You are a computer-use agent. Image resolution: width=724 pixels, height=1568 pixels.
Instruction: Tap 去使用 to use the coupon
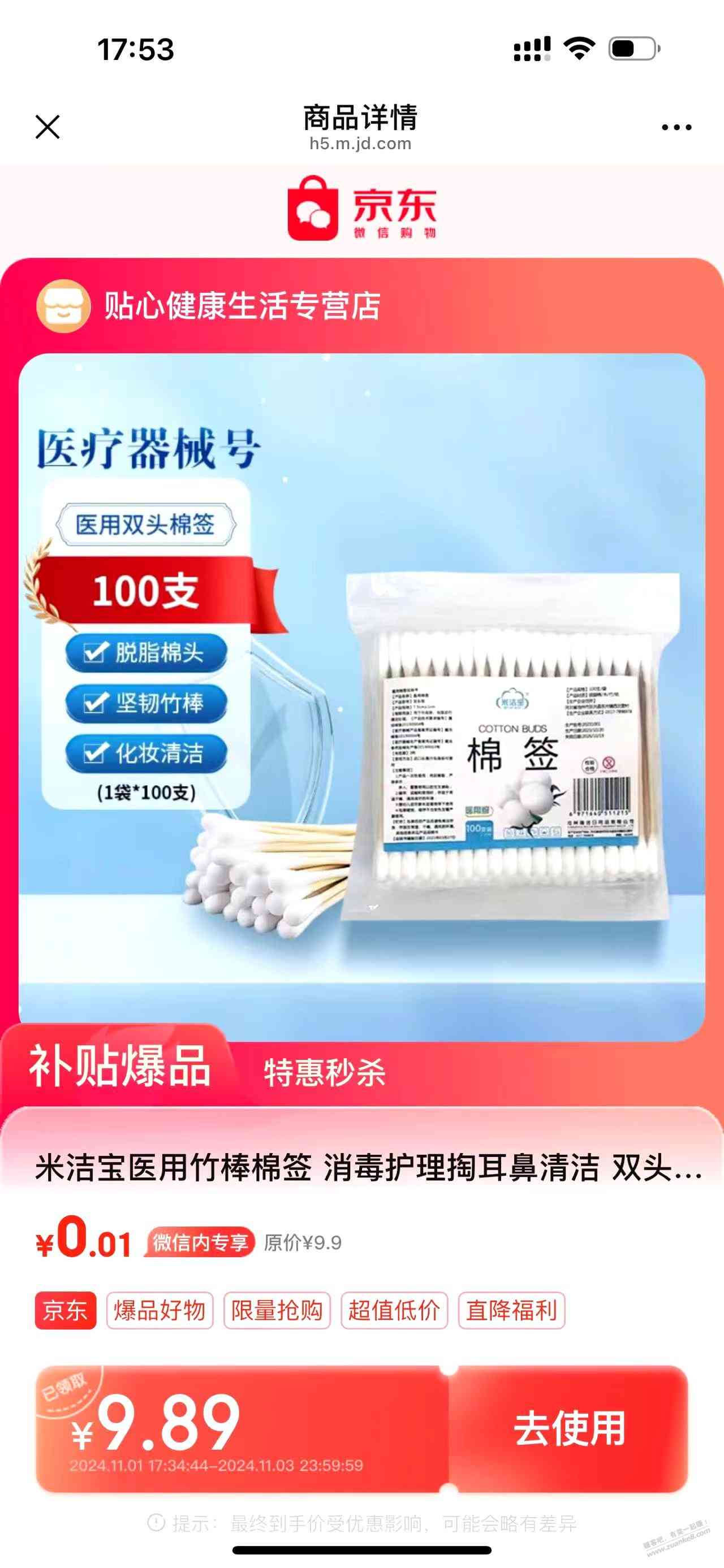(570, 1428)
